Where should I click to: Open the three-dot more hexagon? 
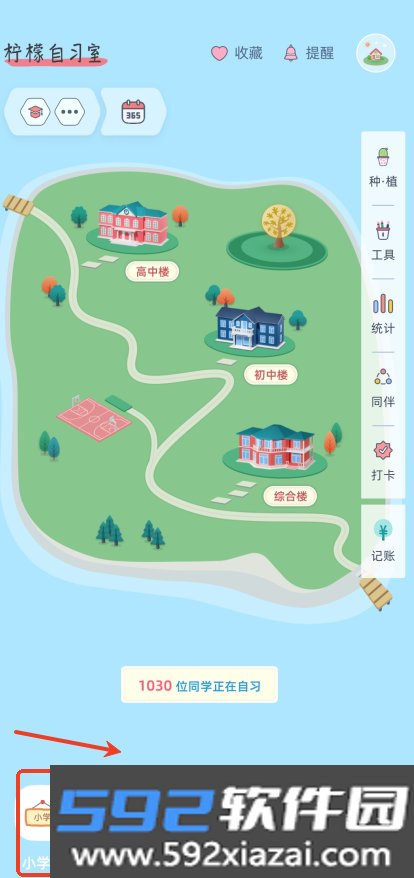[69, 112]
